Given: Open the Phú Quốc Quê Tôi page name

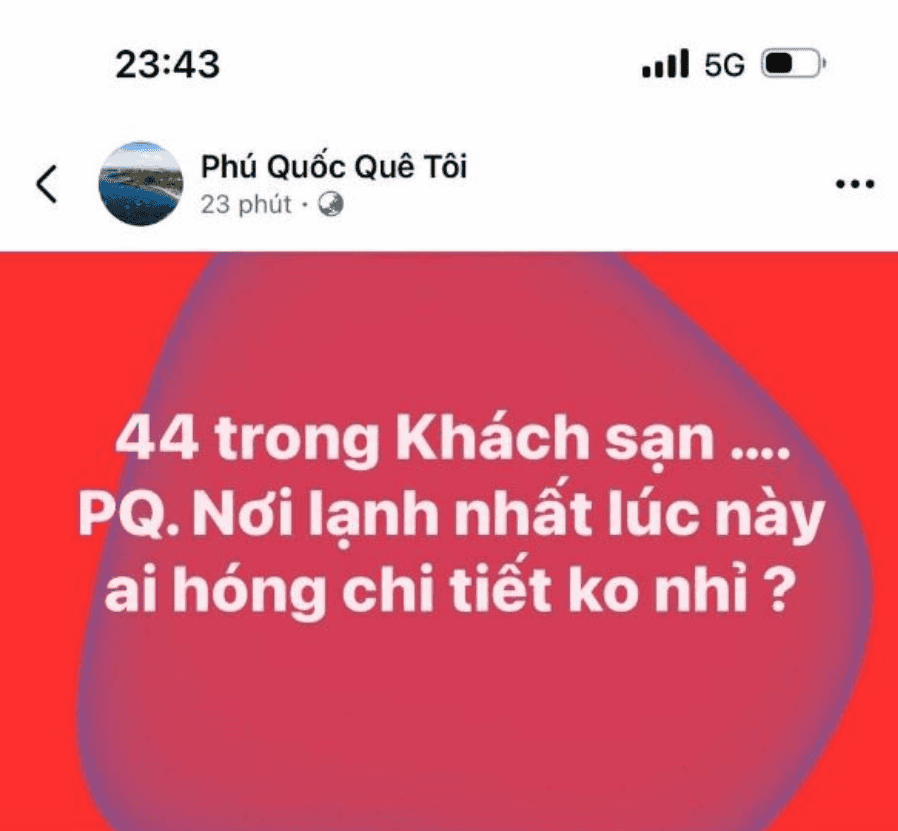Looking at the screenshot, I should pyautogui.click(x=334, y=167).
